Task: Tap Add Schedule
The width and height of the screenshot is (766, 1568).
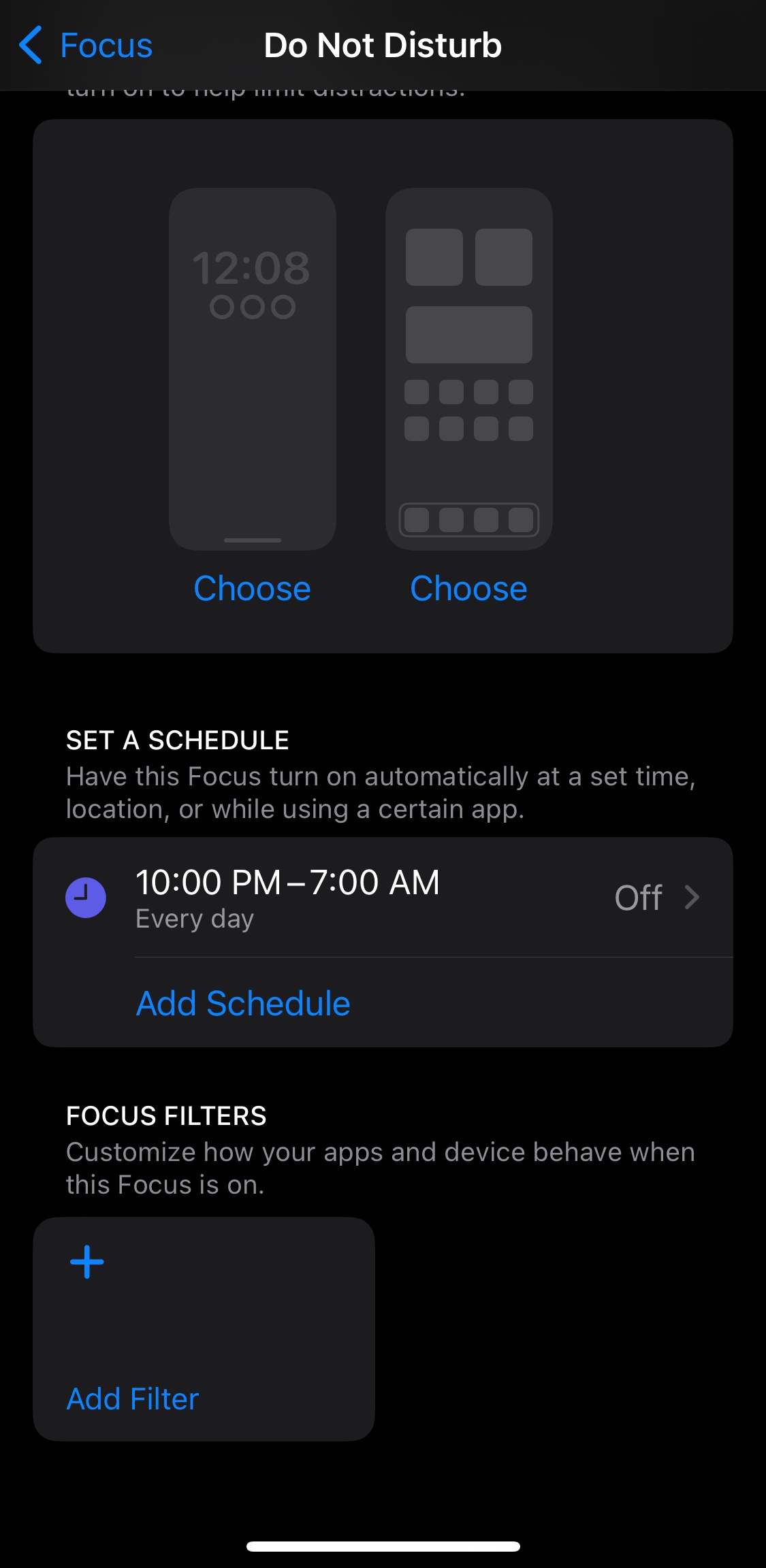Action: click(243, 1003)
